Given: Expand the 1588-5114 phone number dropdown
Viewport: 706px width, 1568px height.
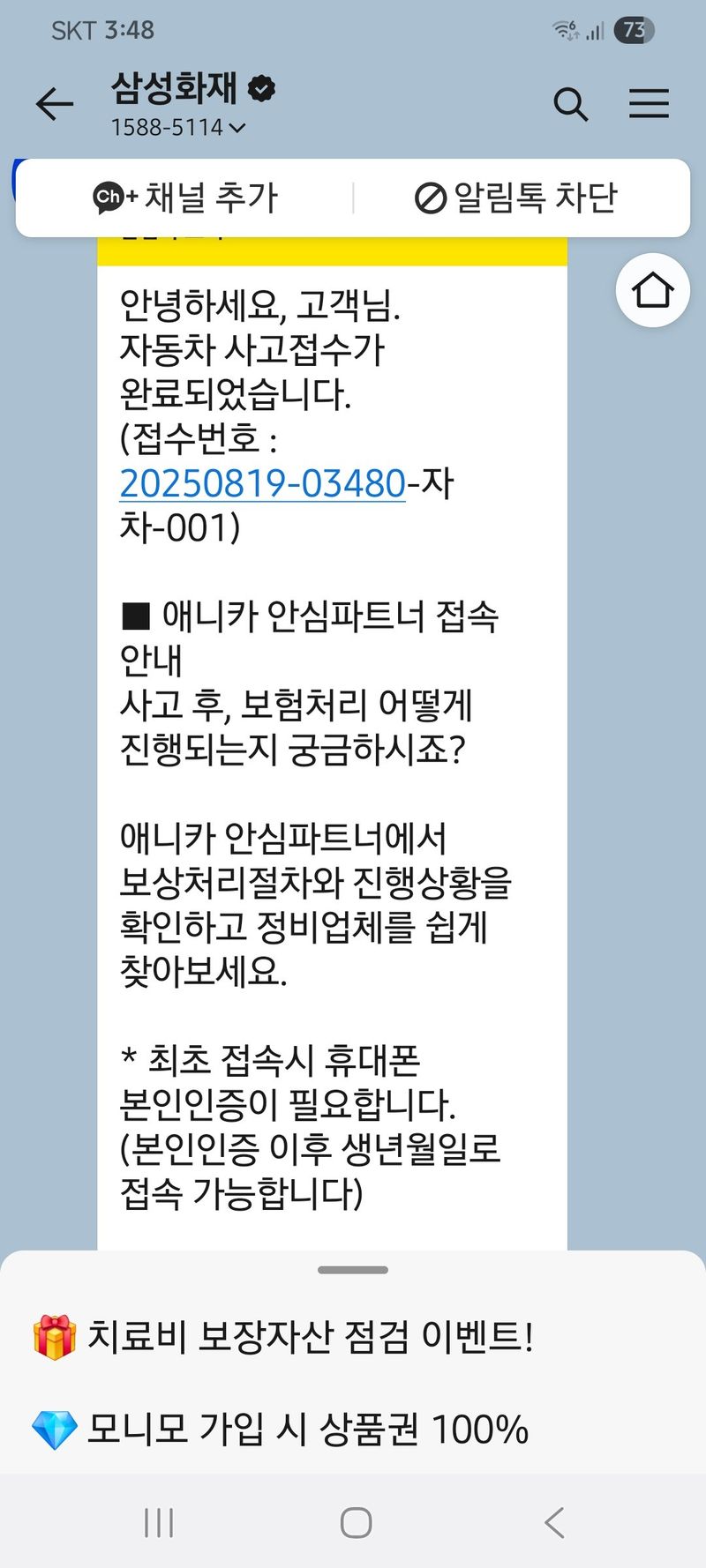Looking at the screenshot, I should (178, 128).
